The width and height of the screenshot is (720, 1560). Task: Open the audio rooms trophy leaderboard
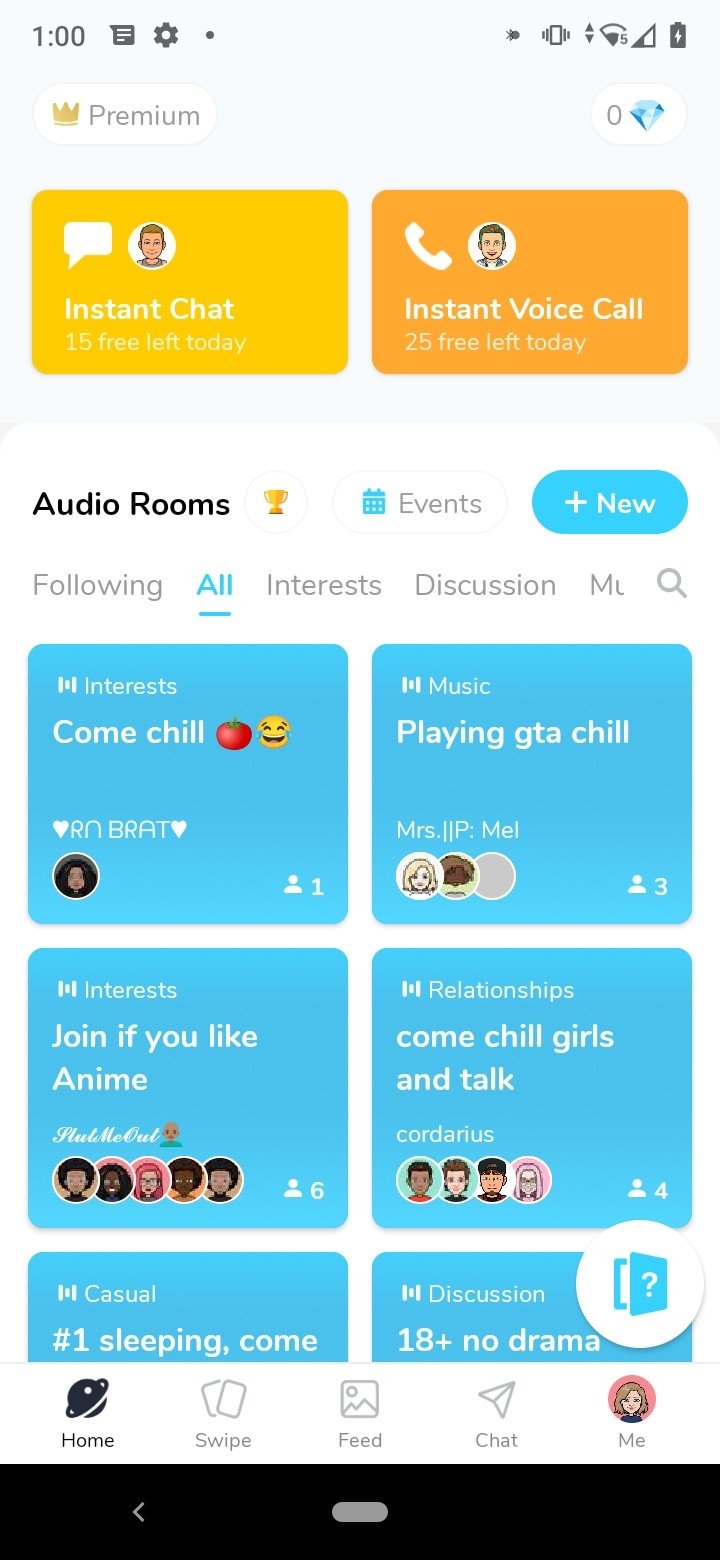pyautogui.click(x=276, y=503)
